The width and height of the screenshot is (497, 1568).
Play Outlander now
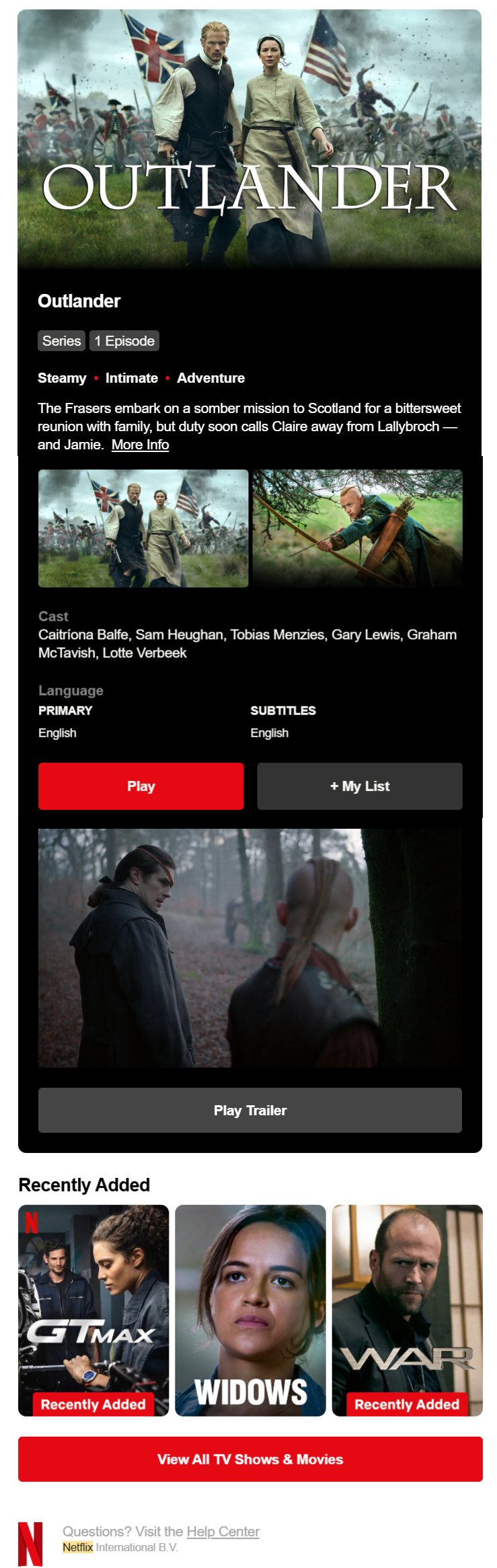[141, 786]
